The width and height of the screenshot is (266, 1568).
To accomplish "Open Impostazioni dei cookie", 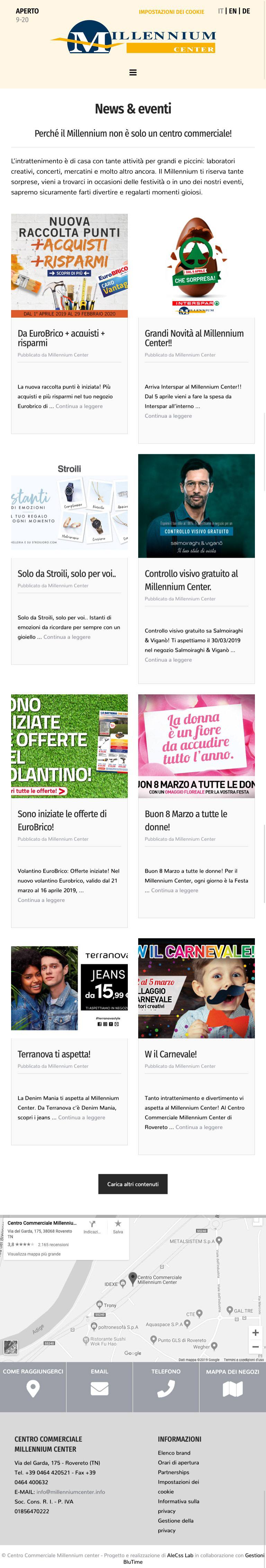I will (x=171, y=11).
